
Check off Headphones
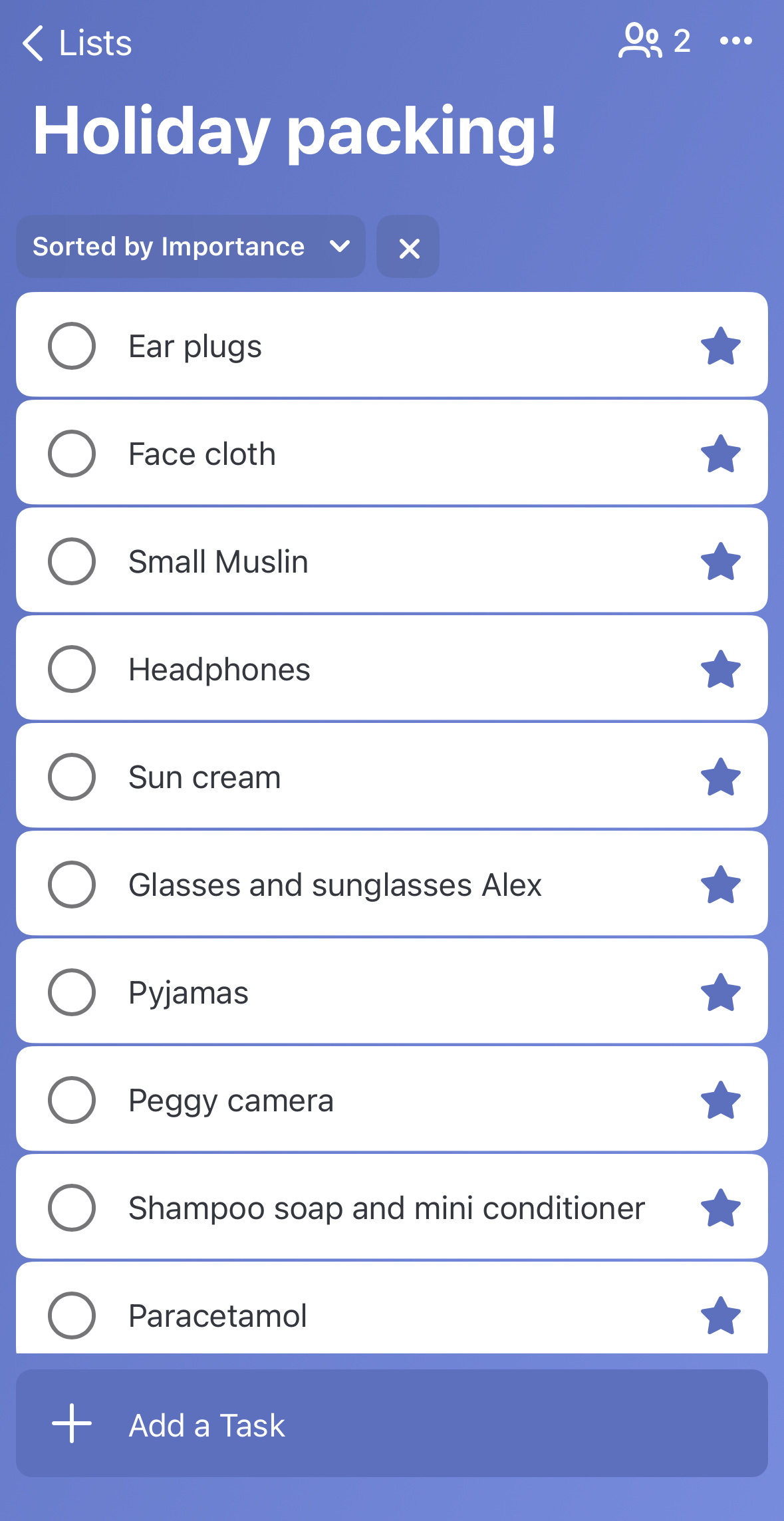[x=72, y=669]
